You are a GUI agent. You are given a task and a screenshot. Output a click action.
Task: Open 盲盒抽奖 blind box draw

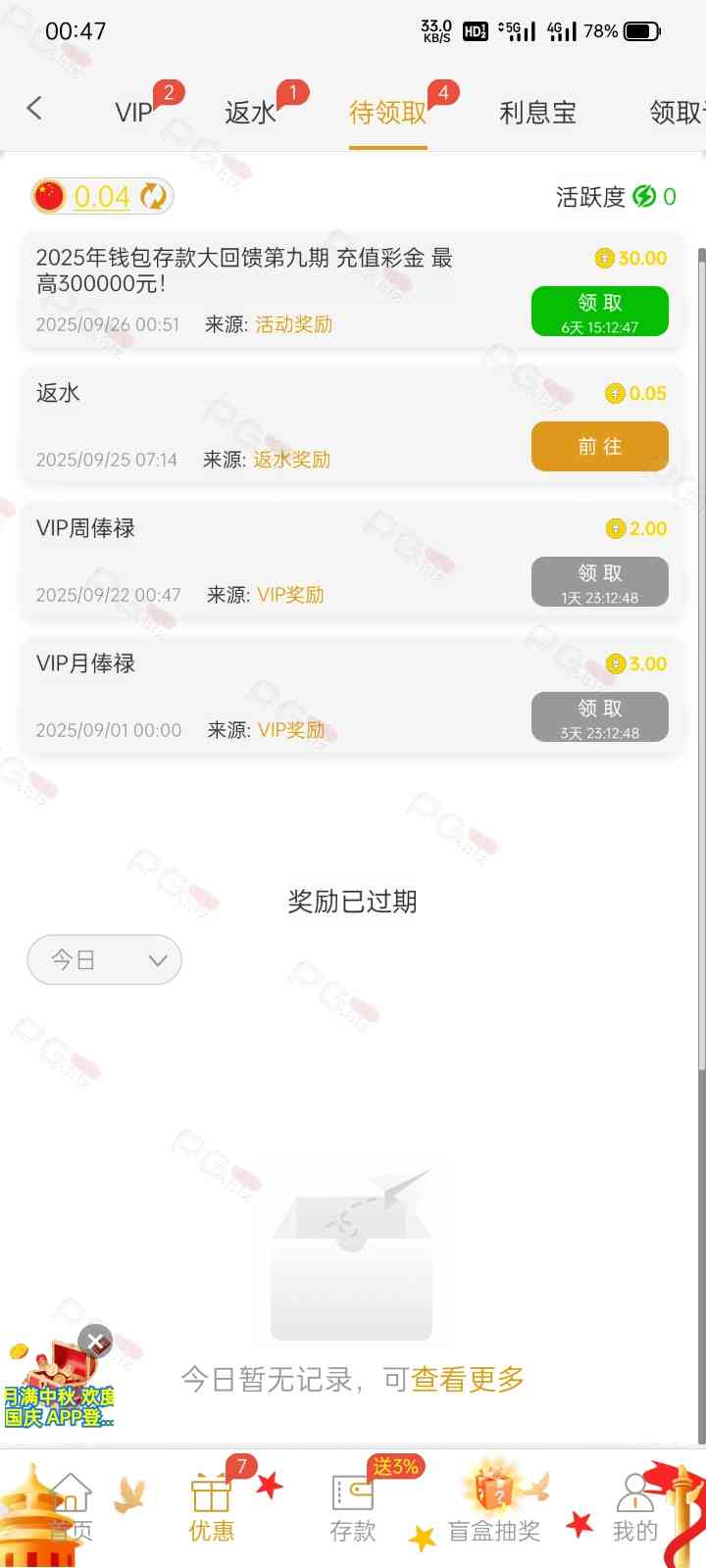coord(494,1509)
